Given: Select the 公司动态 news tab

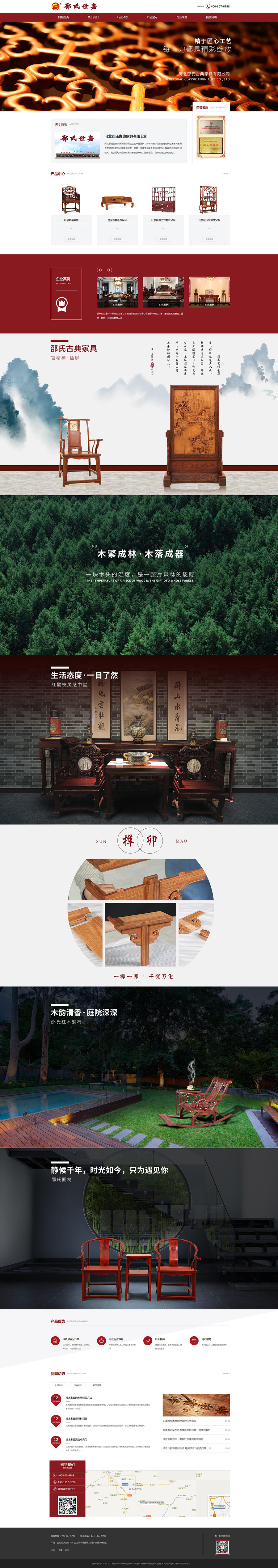Looking at the screenshot, I should (x=59, y=1385).
